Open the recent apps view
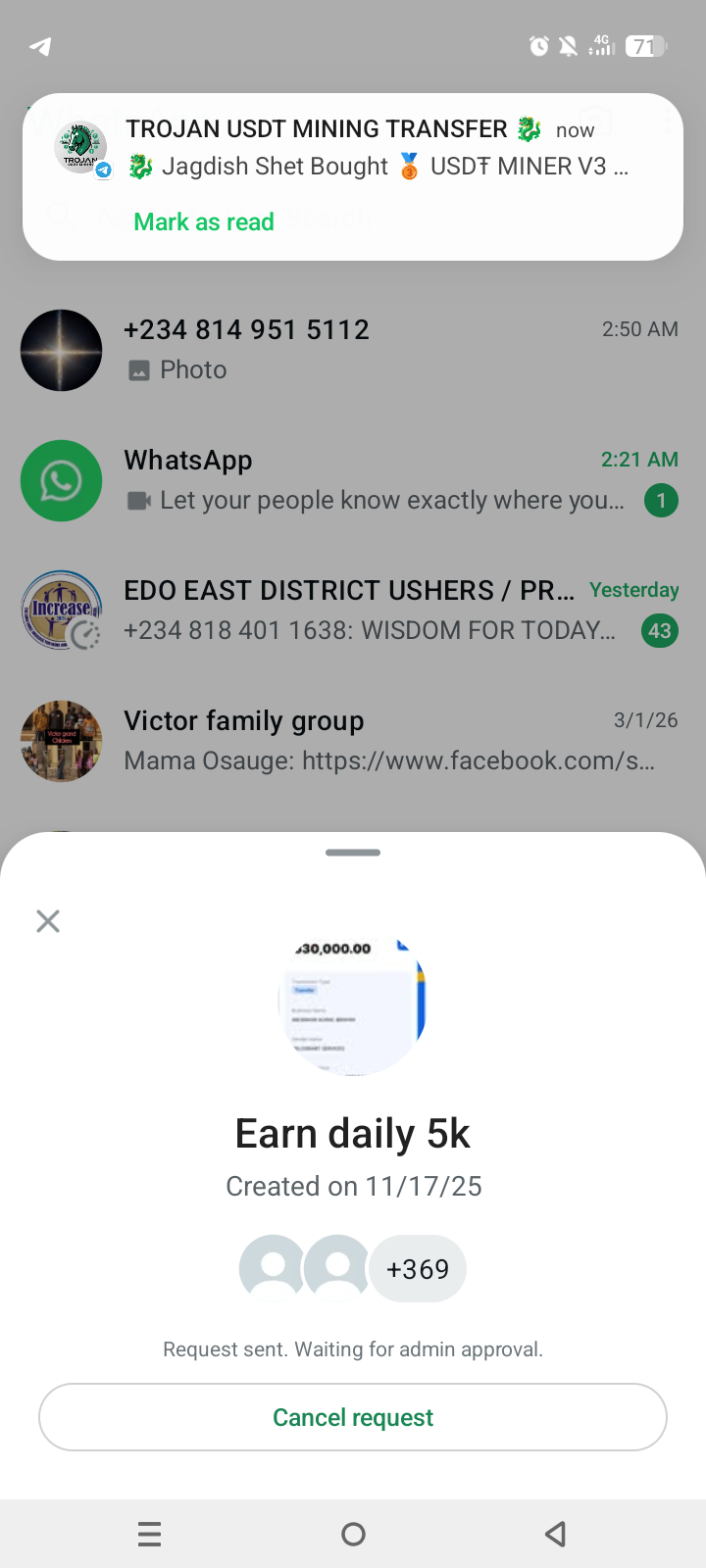The width and height of the screenshot is (706, 1568). point(149,1534)
